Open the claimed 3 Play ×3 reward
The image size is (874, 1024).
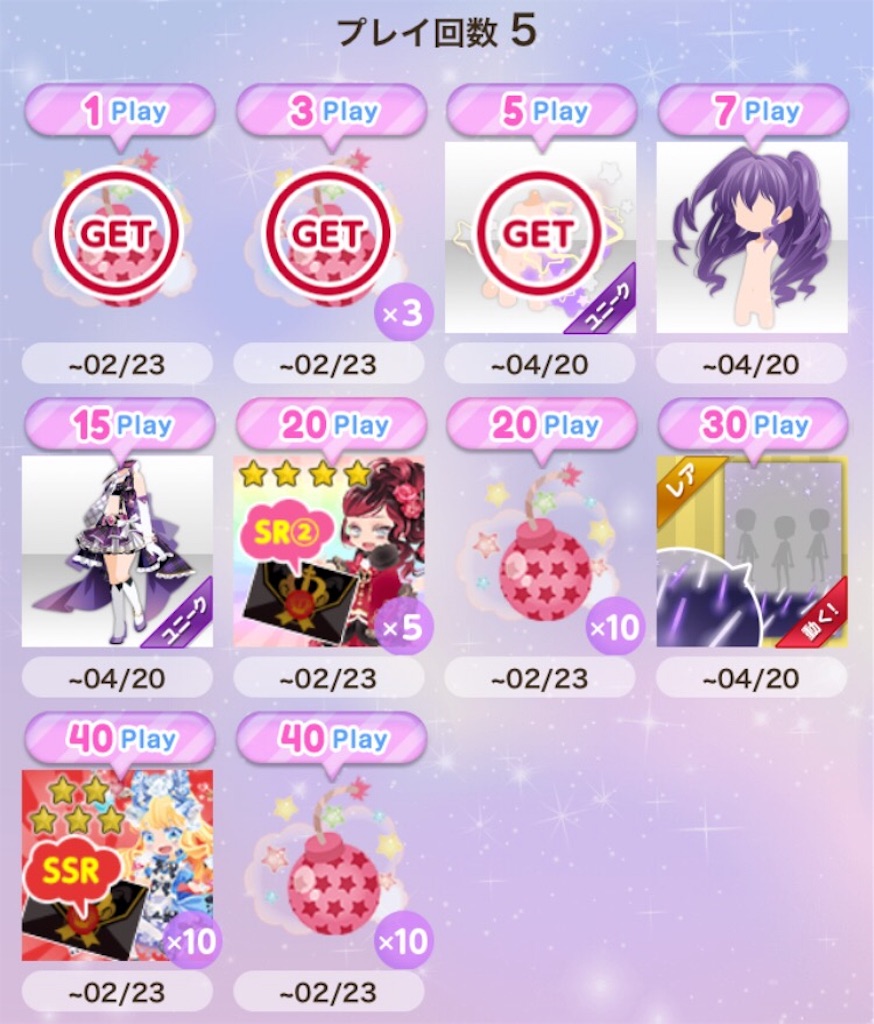tap(329, 237)
